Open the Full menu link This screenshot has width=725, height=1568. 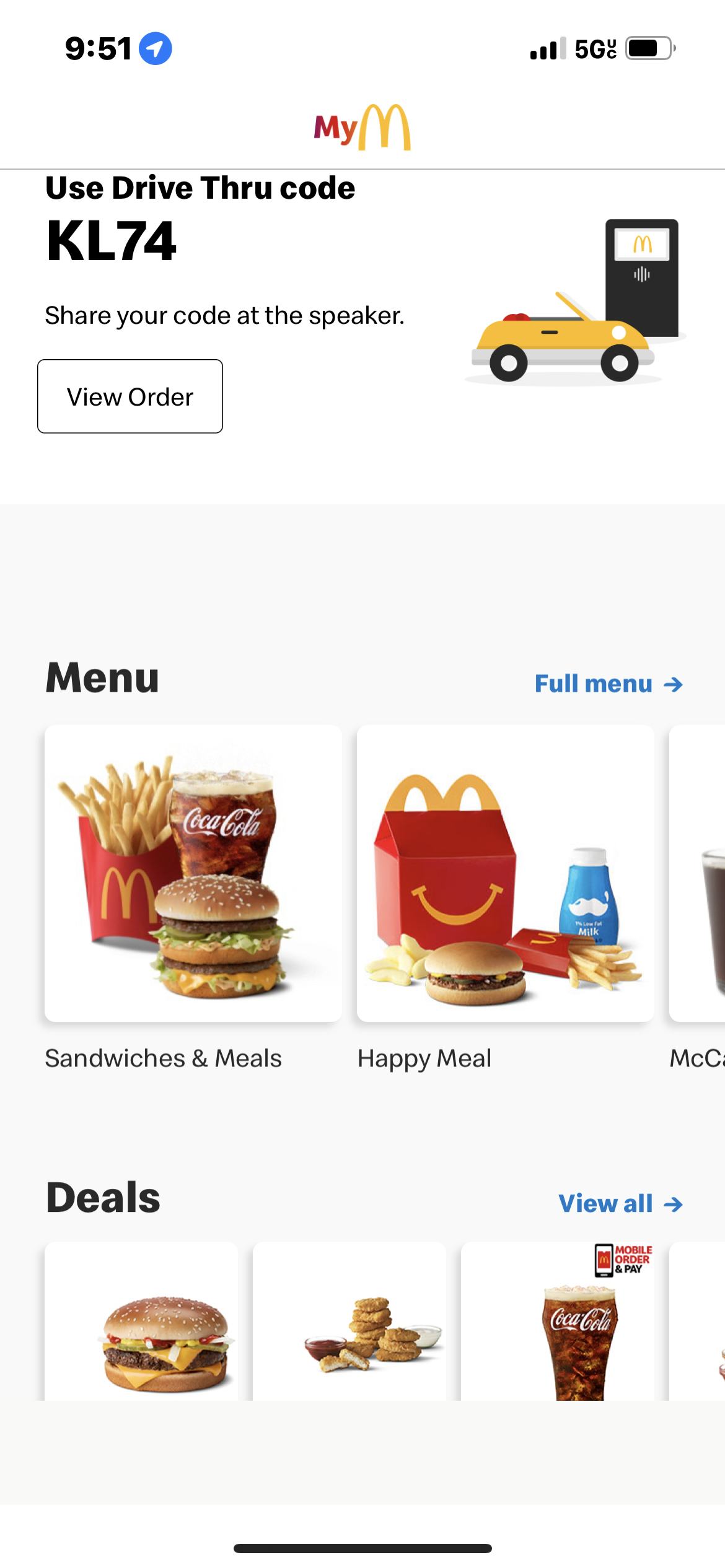pyautogui.click(x=608, y=684)
